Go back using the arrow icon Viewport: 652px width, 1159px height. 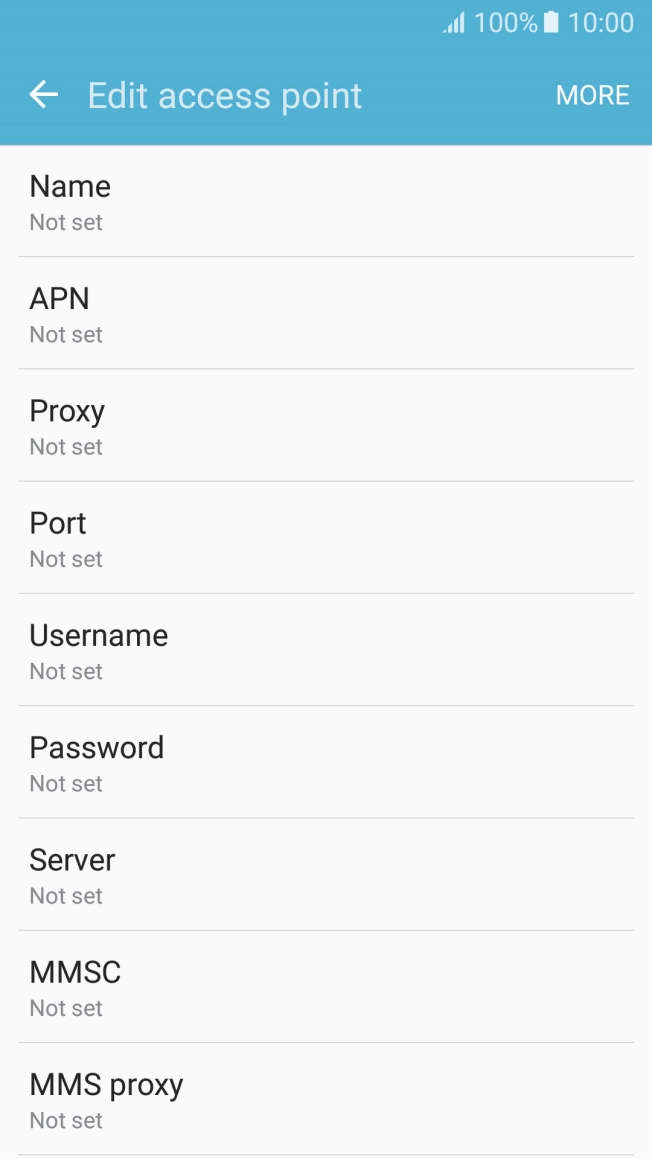[x=44, y=95]
